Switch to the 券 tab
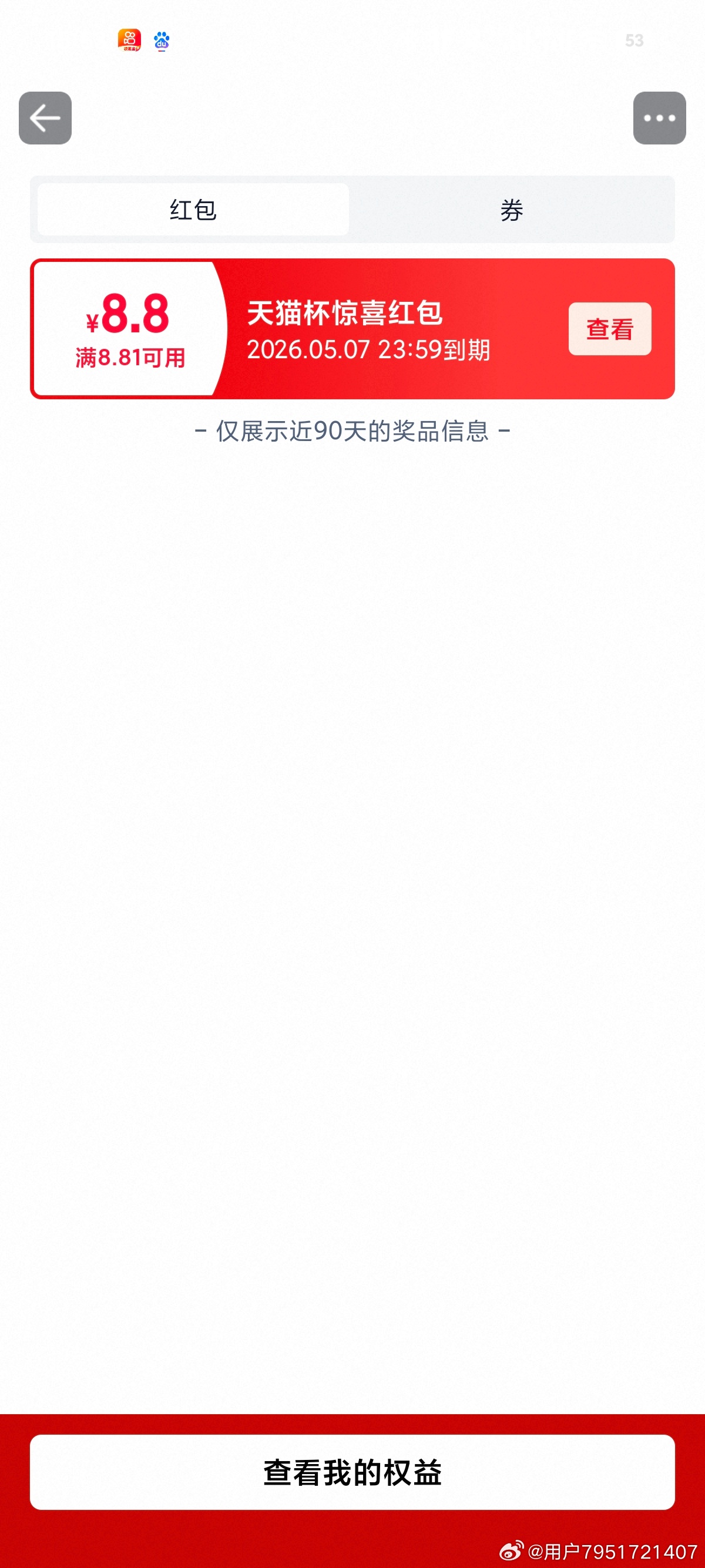 511,210
